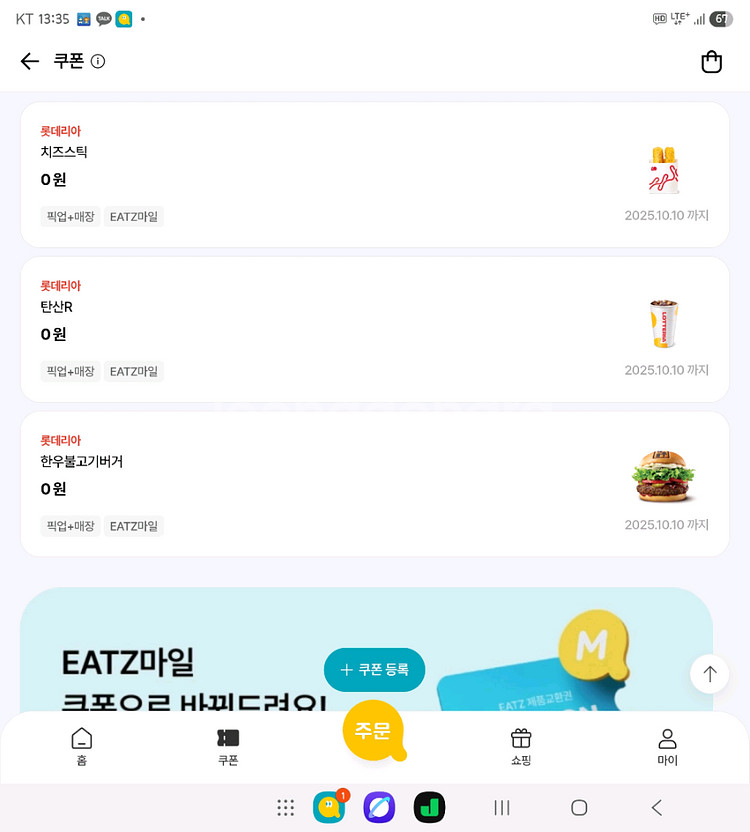Switch to the 쿠폰 tab
This screenshot has width=750, height=832.
(228, 746)
